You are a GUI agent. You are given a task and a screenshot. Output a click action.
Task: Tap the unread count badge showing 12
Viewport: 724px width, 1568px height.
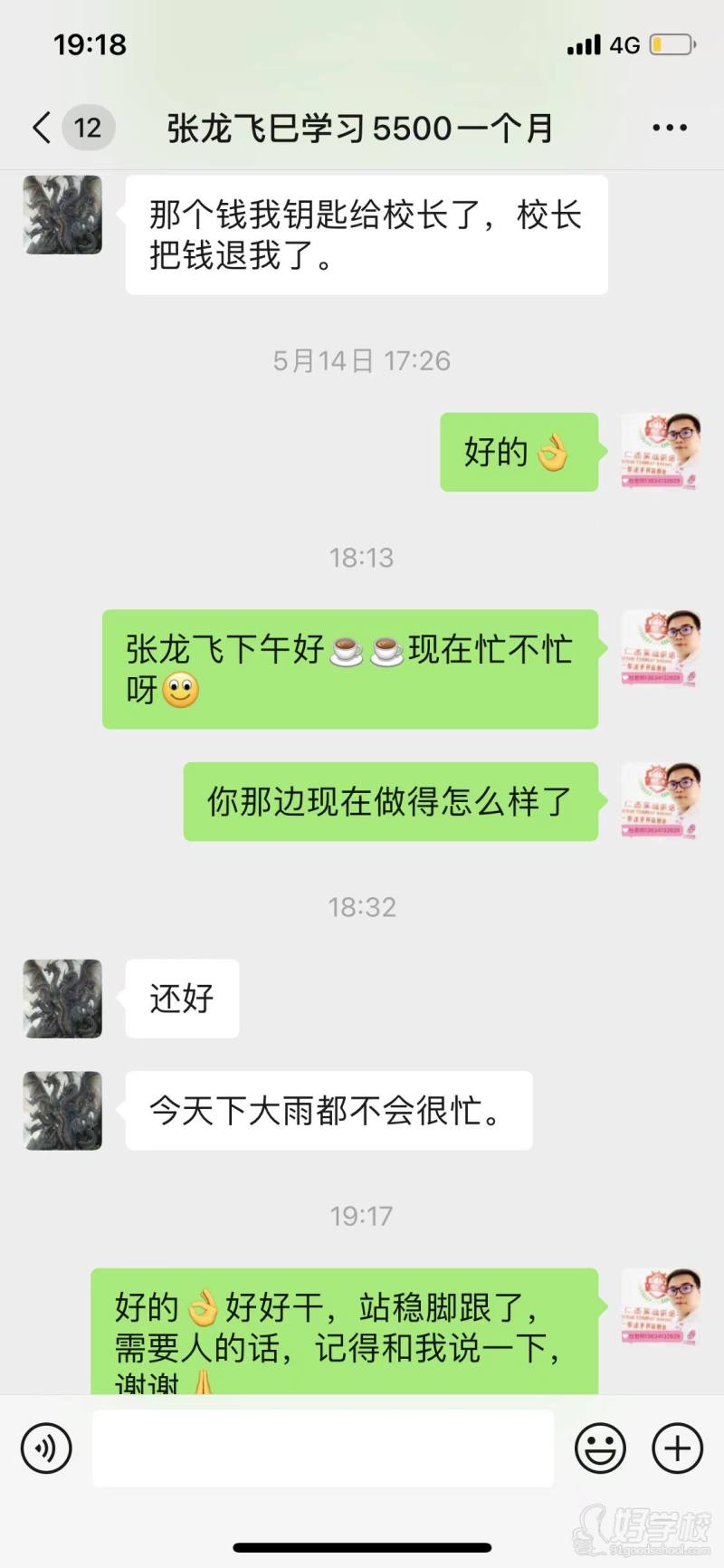tap(87, 128)
